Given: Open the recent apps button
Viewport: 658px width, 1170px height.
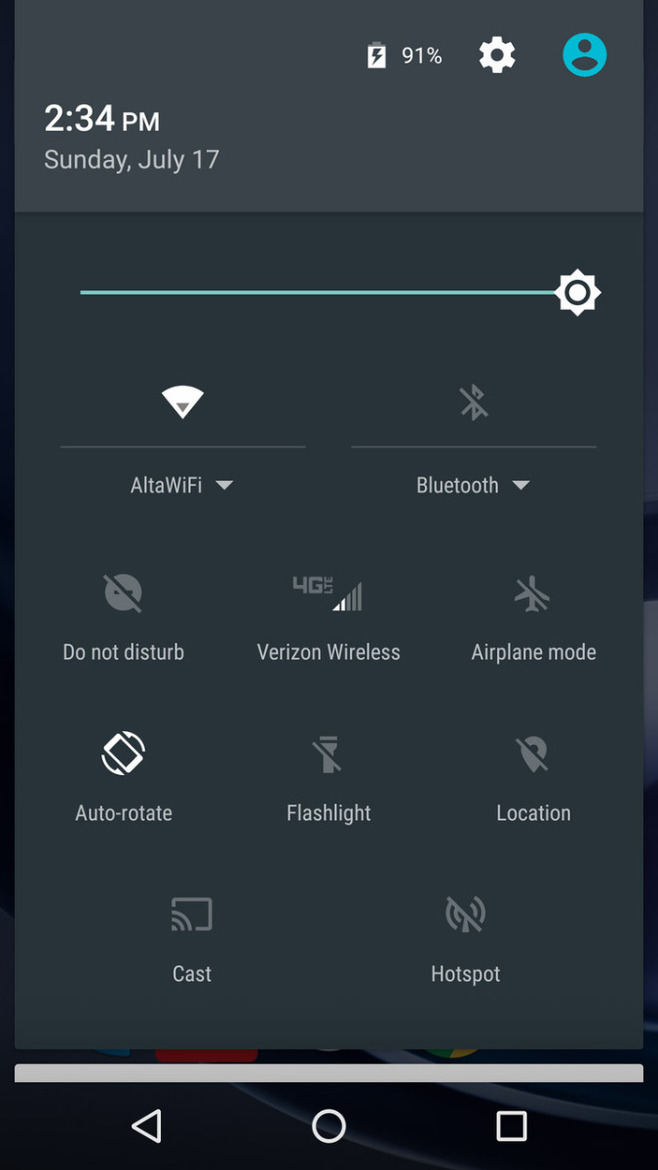Looking at the screenshot, I should [x=511, y=1126].
